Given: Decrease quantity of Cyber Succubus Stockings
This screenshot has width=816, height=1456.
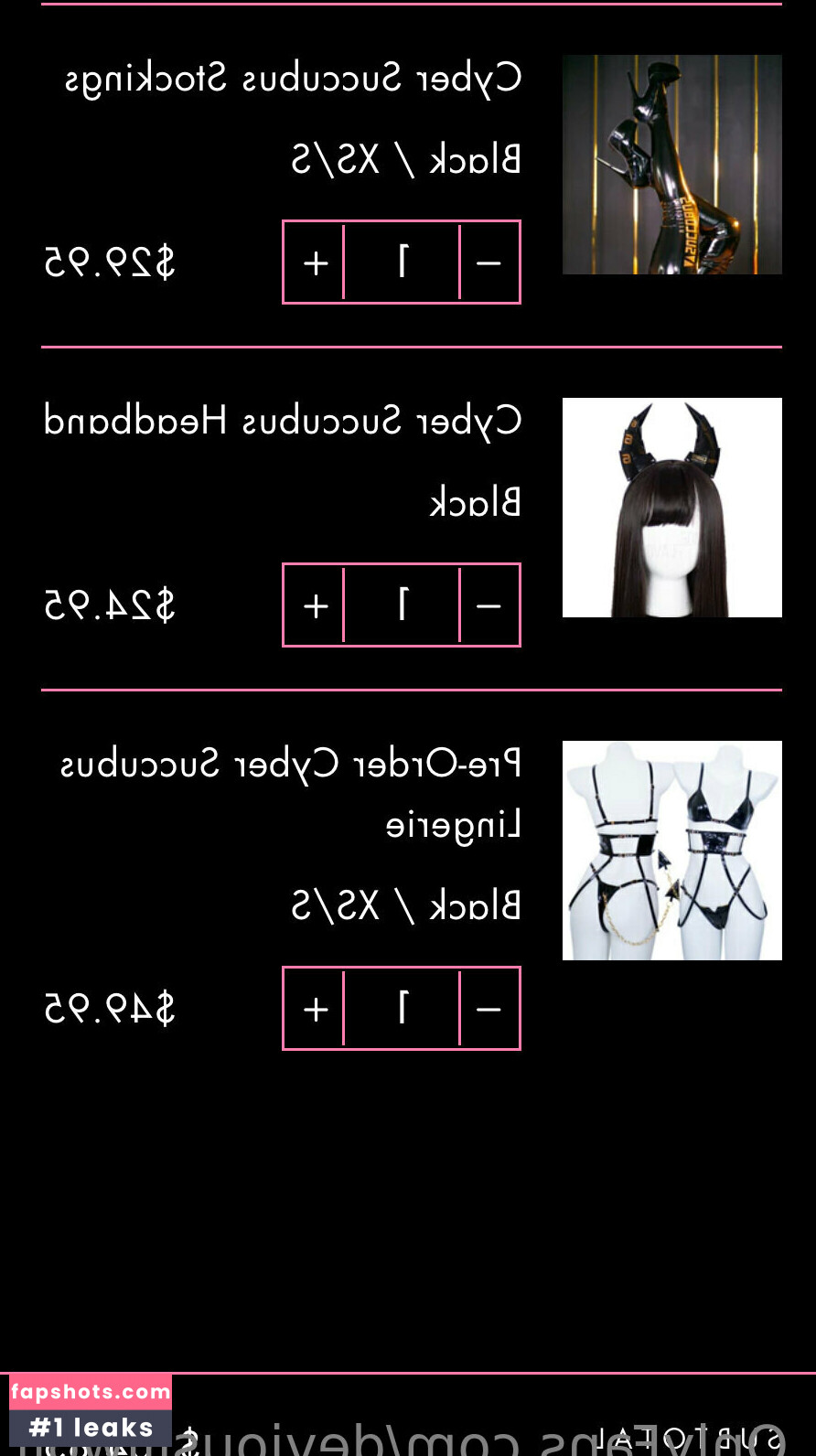Looking at the screenshot, I should (x=489, y=262).
